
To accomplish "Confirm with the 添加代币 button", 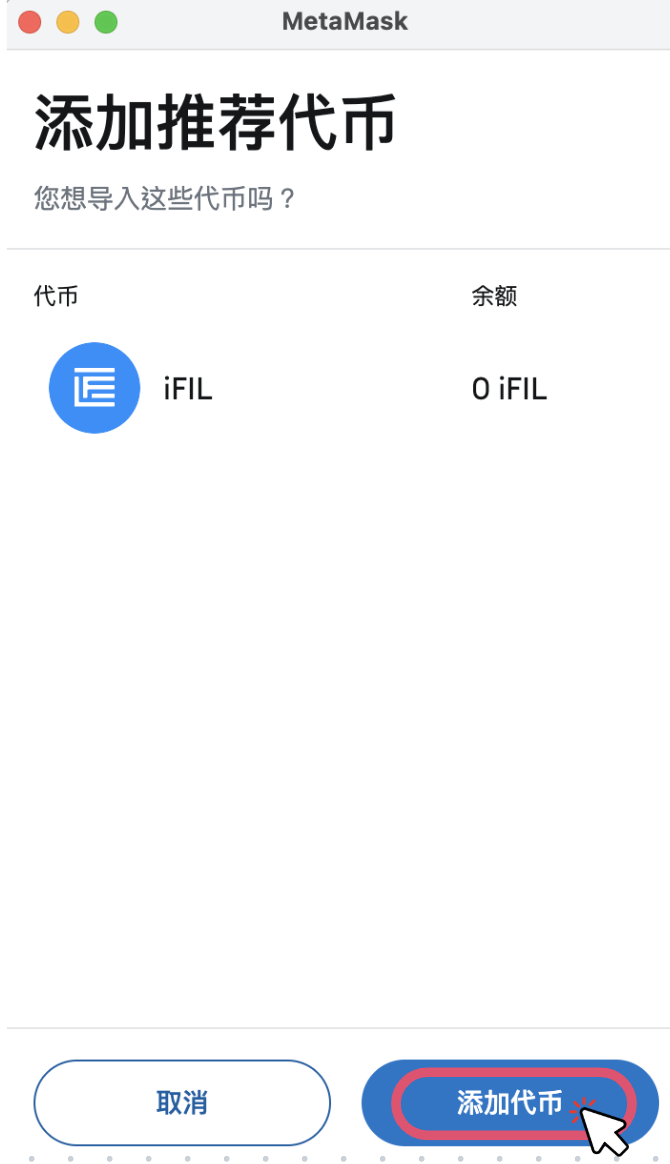I will [x=510, y=1103].
